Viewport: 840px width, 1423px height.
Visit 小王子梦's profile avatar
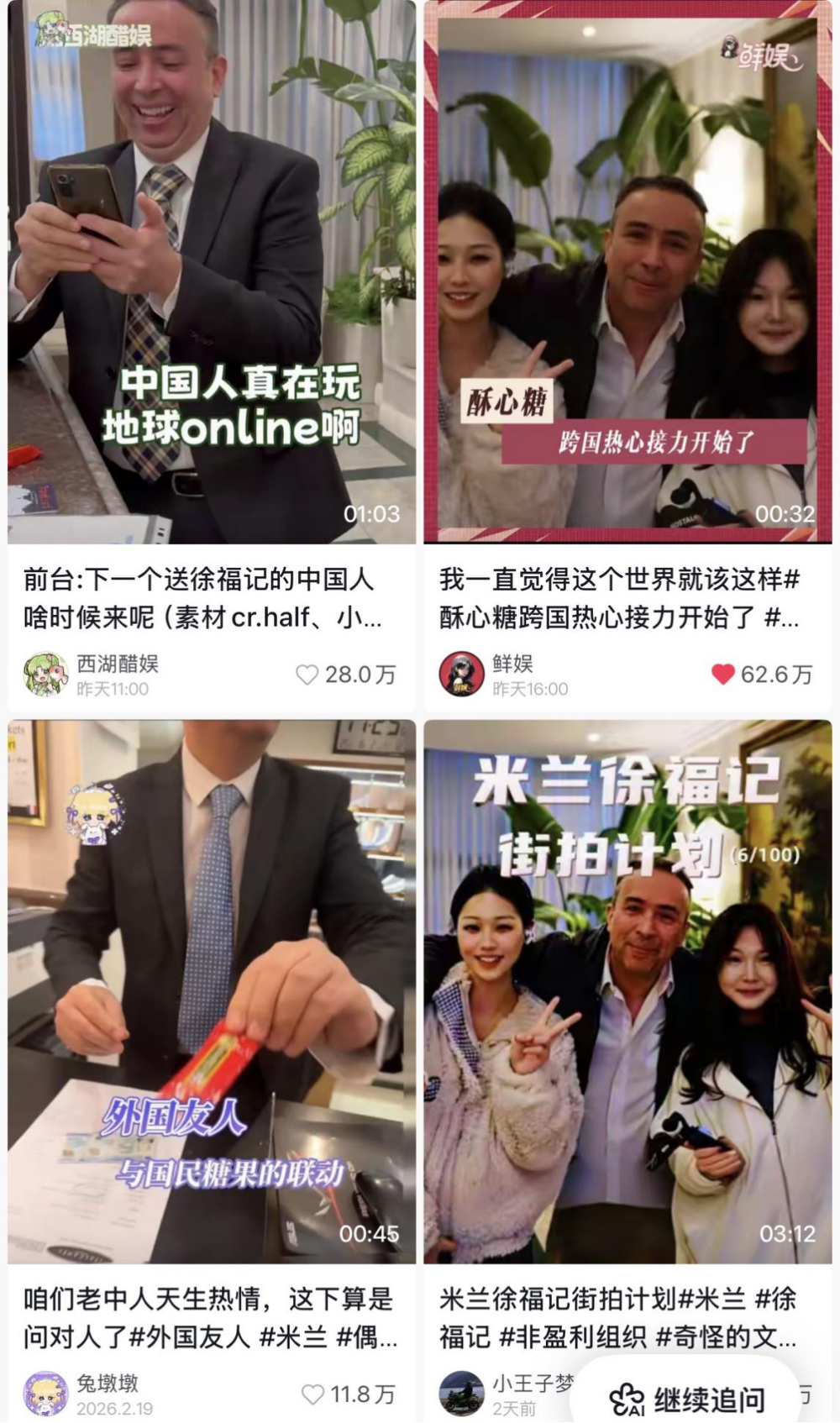pyautogui.click(x=461, y=1394)
